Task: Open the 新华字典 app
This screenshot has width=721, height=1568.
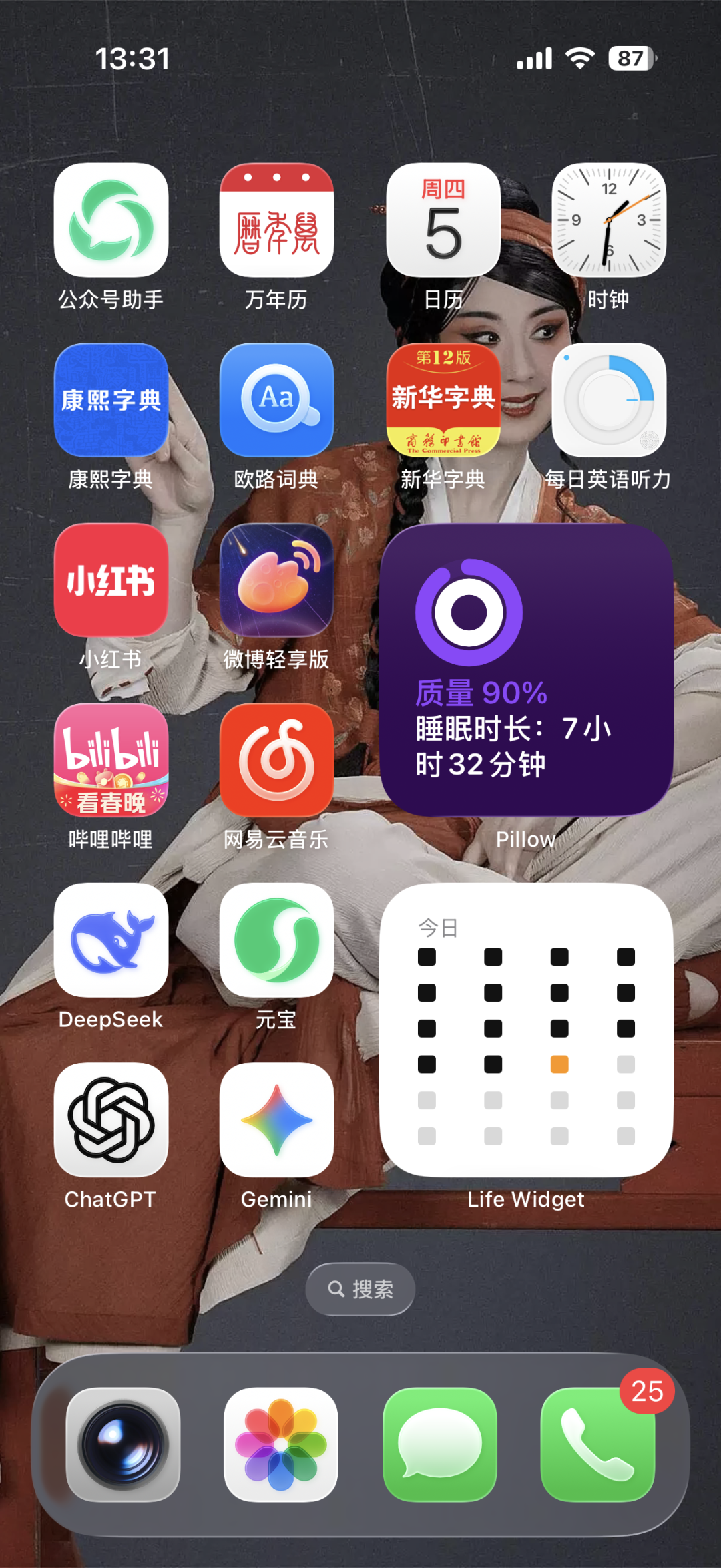Action: [x=443, y=400]
